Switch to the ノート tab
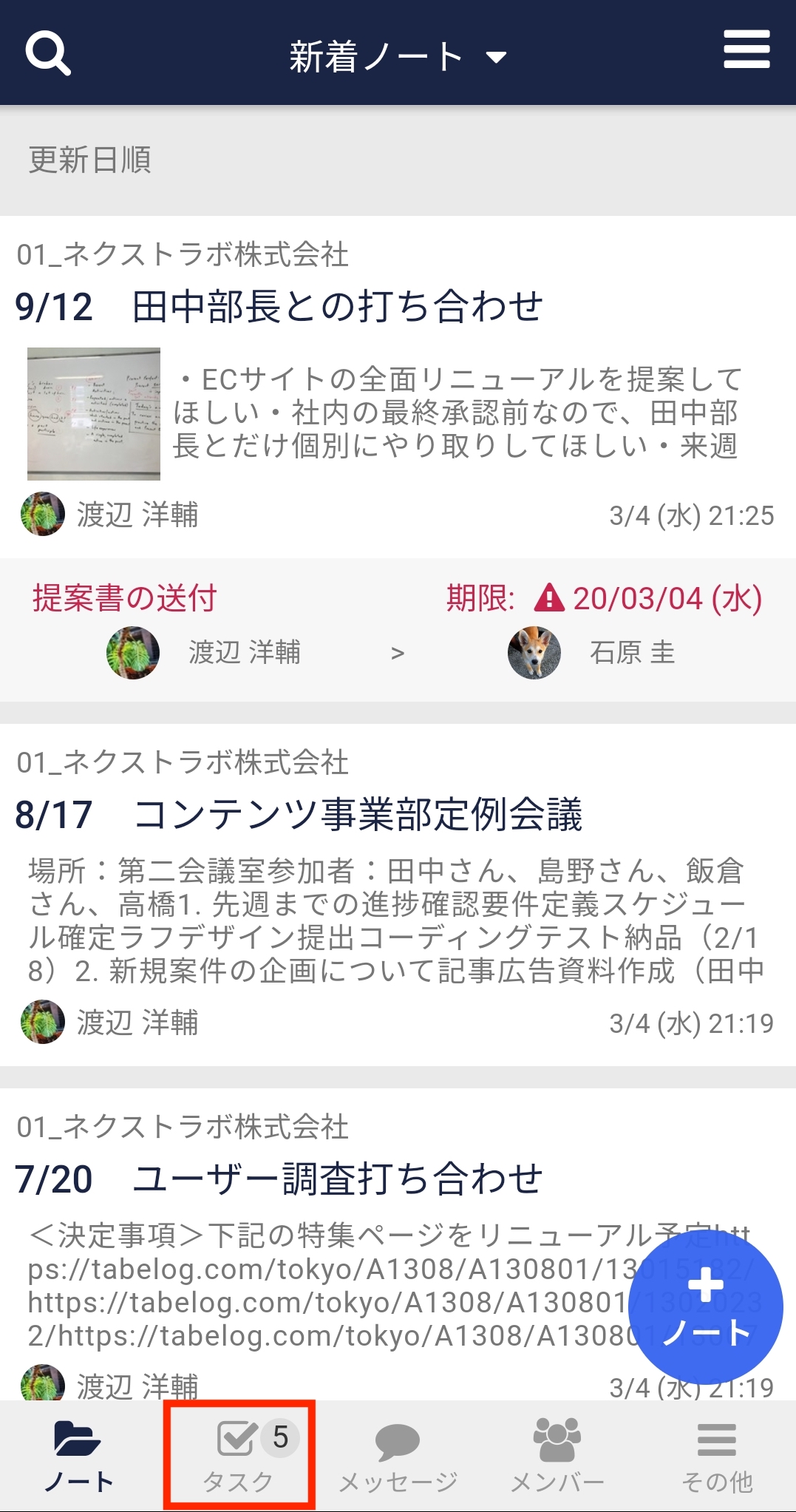Screen dimensions: 796x1512 click(x=78, y=1456)
